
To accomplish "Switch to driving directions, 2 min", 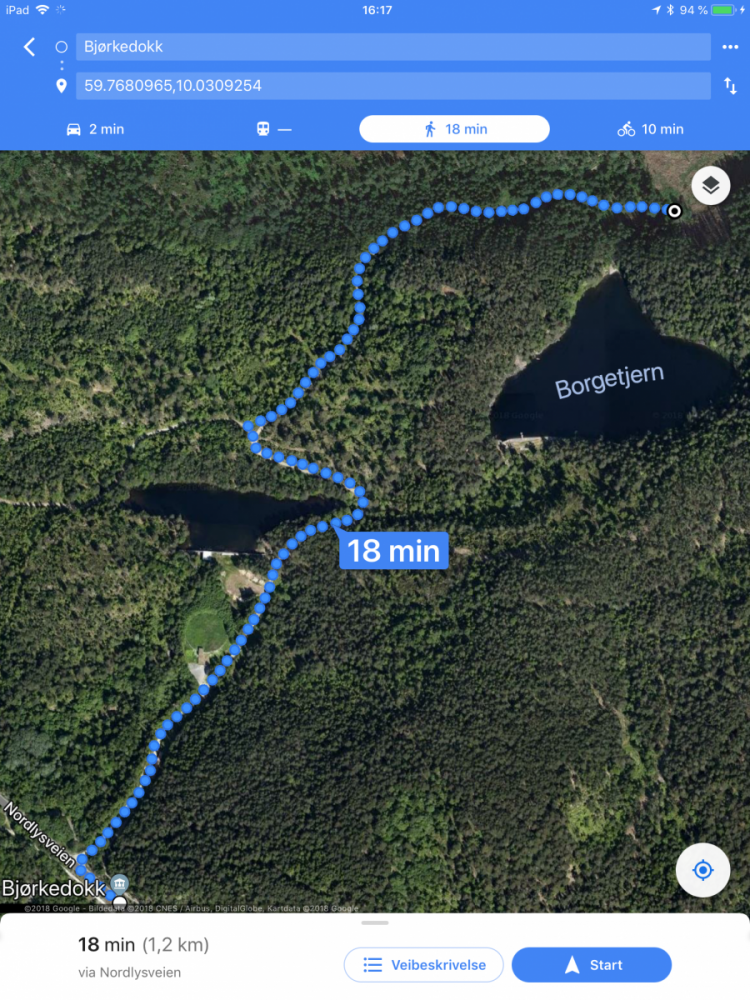I will (94, 129).
